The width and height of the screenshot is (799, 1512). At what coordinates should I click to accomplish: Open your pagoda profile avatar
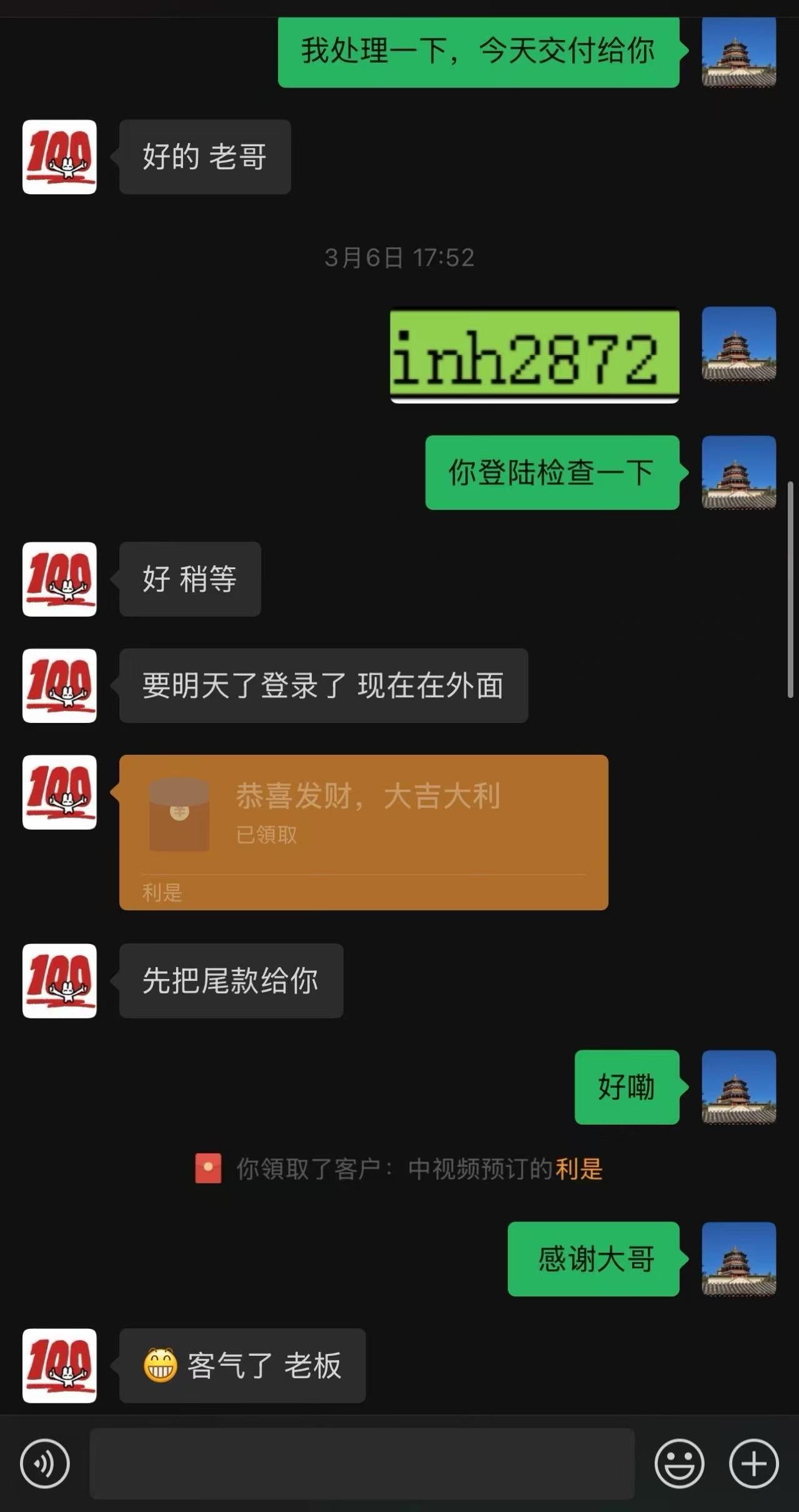pyautogui.click(x=739, y=53)
